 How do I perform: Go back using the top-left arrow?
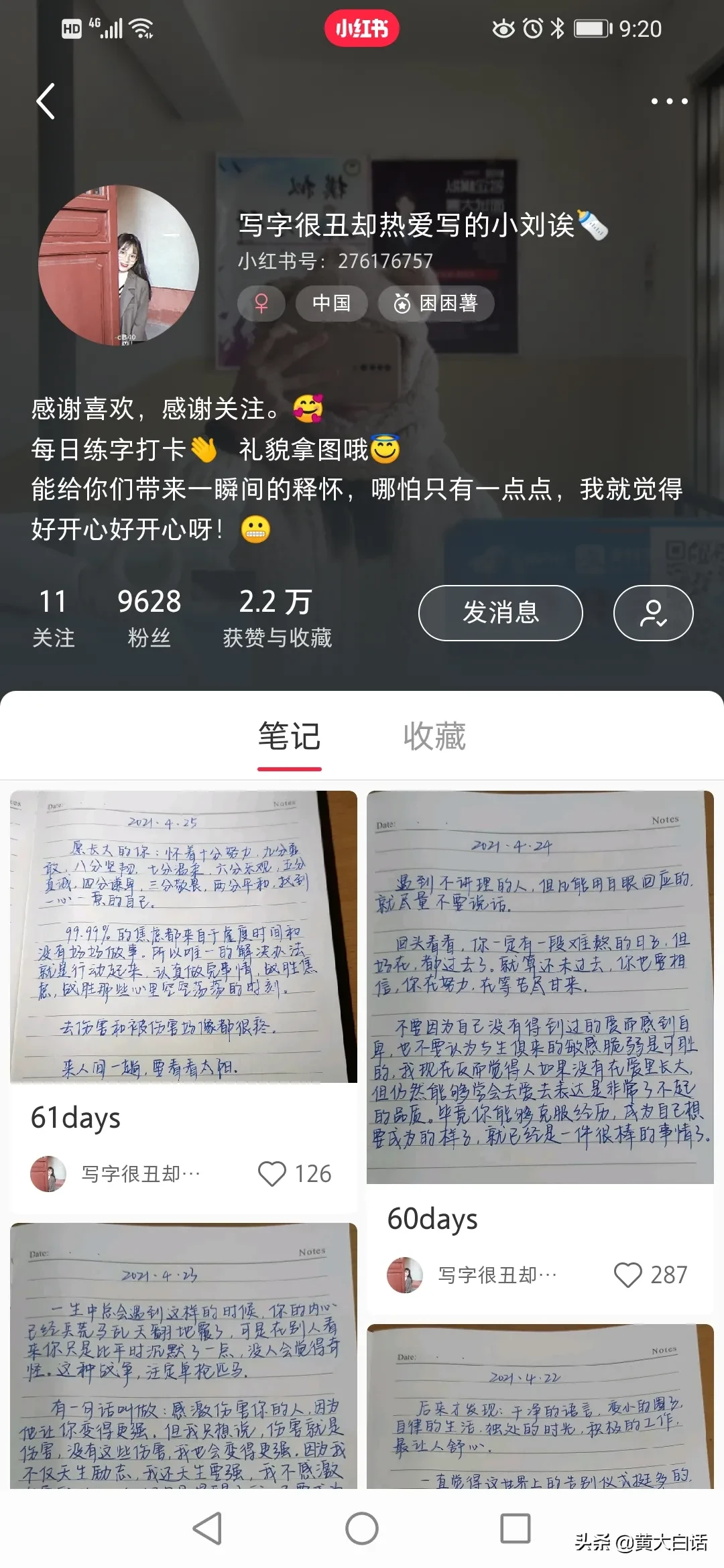pos(46,102)
